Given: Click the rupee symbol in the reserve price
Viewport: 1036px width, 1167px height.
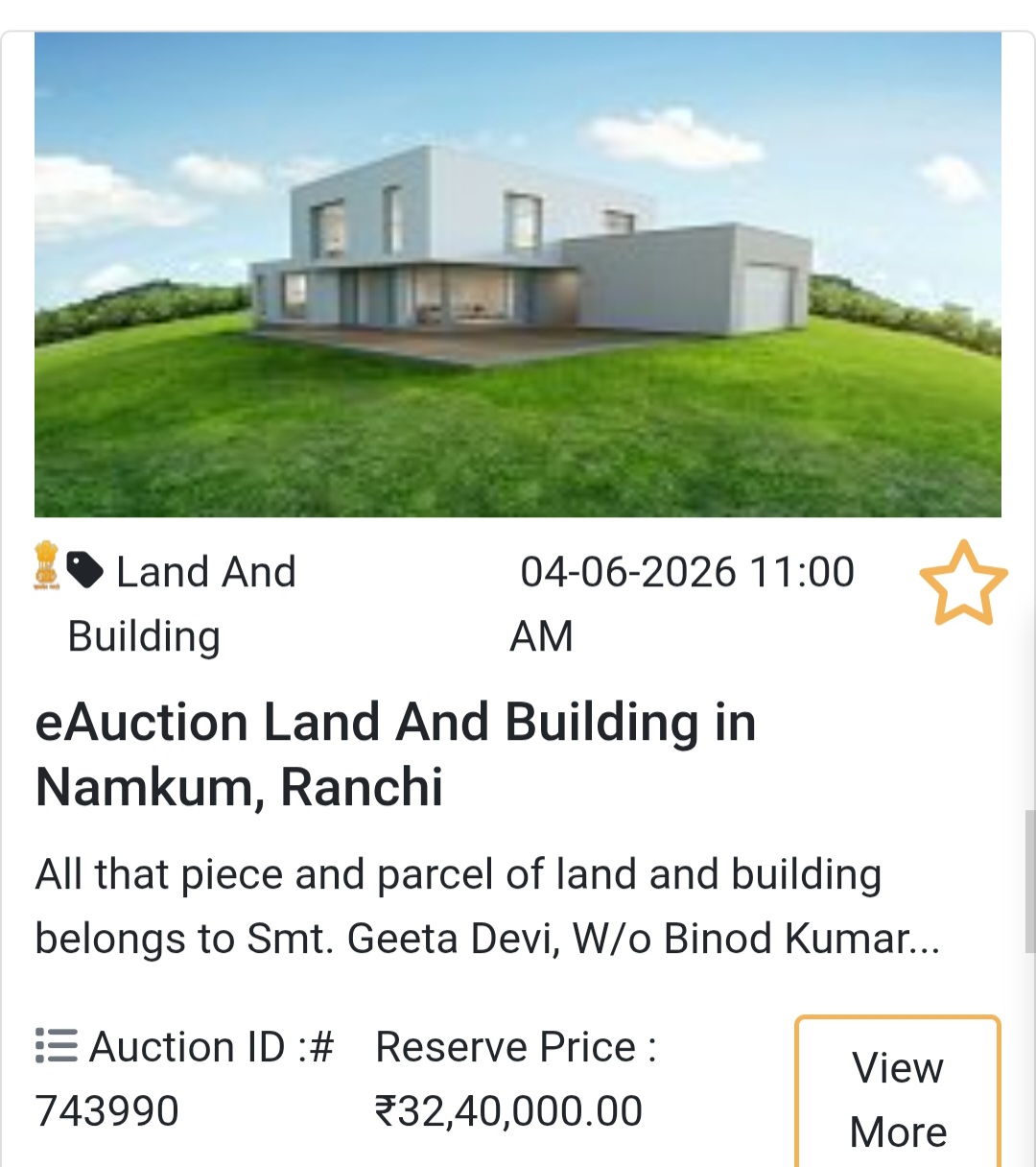Looking at the screenshot, I should [388, 1109].
